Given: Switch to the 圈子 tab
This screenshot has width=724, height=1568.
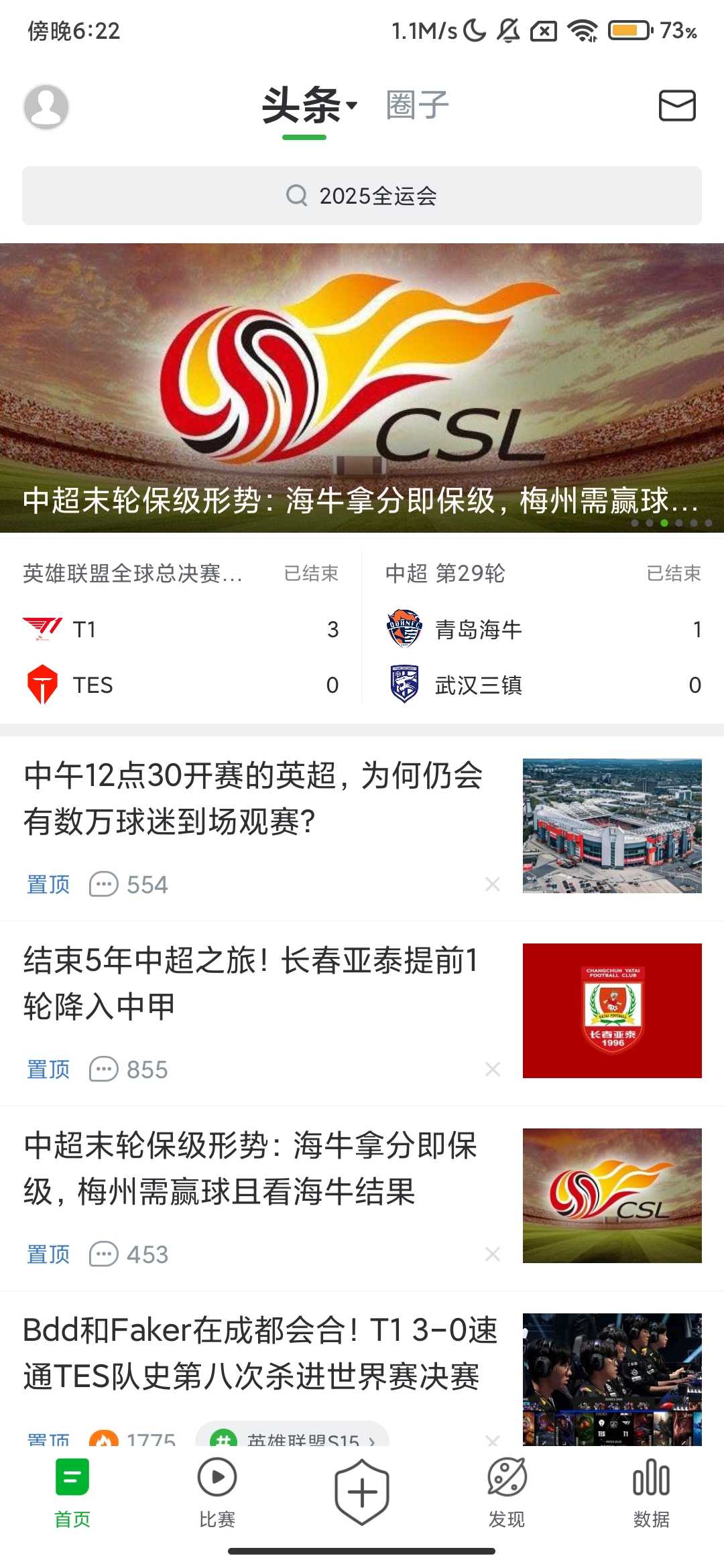Looking at the screenshot, I should pos(417,105).
